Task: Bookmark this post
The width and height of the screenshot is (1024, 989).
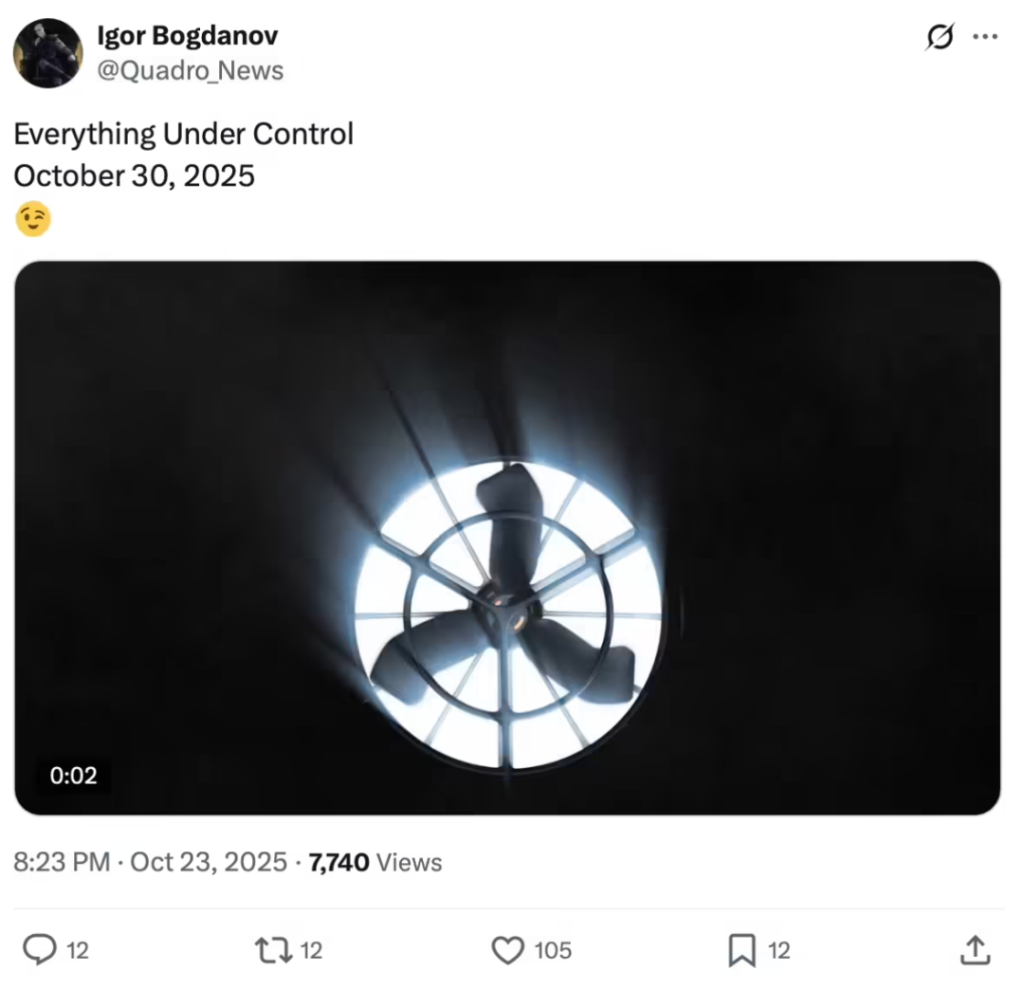Action: coord(742,949)
